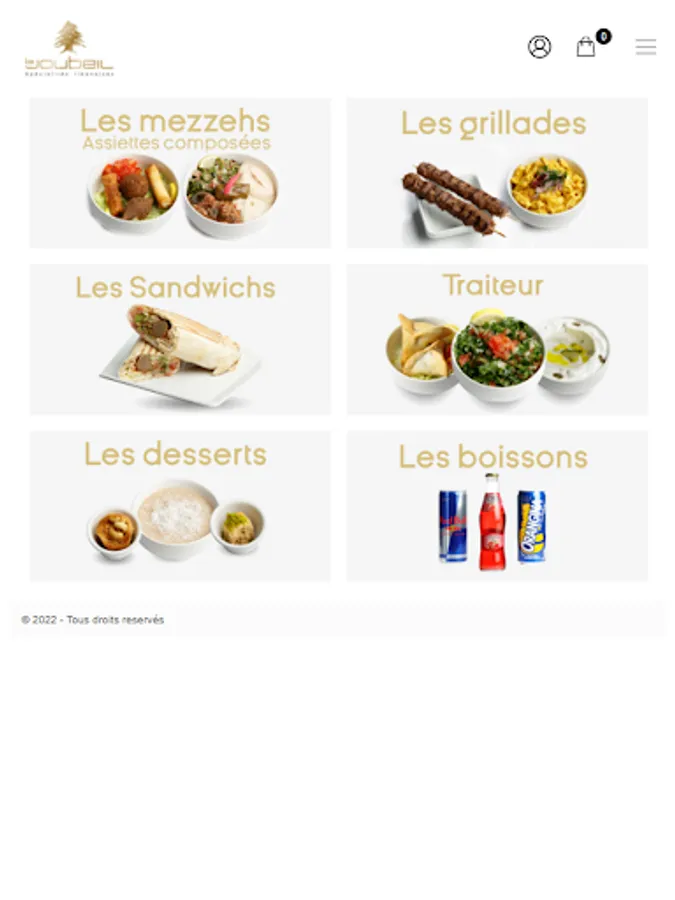Open the Les grillades category
Image resolution: width=675 pixels, height=900 pixels.
point(497,173)
